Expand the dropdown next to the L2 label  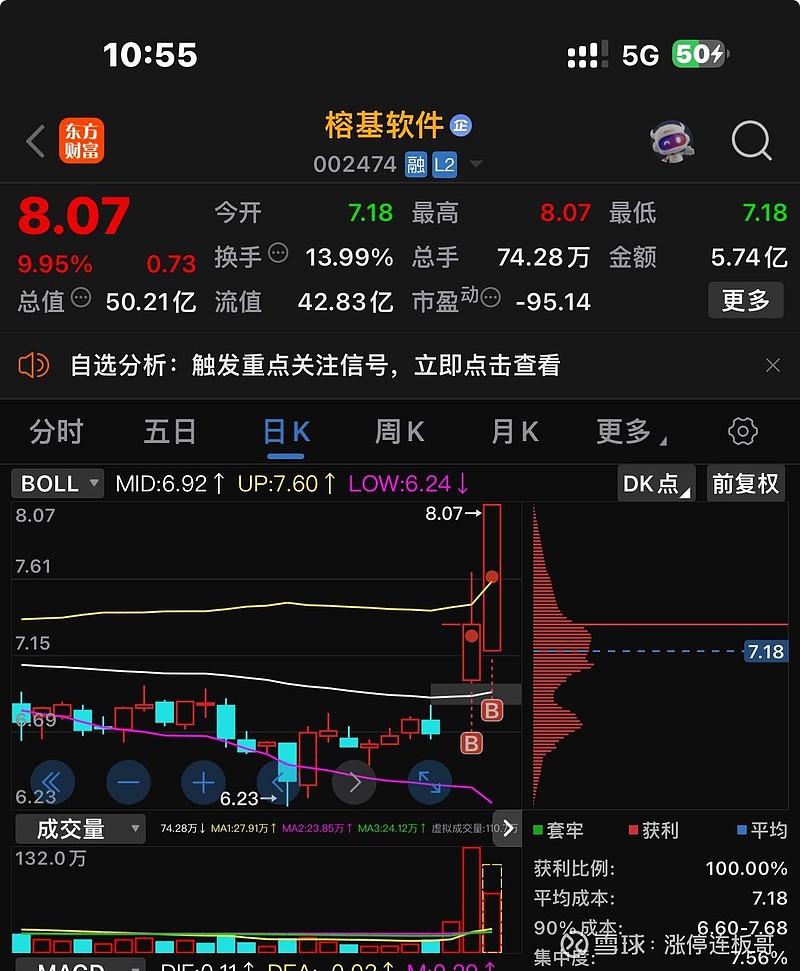477,165
